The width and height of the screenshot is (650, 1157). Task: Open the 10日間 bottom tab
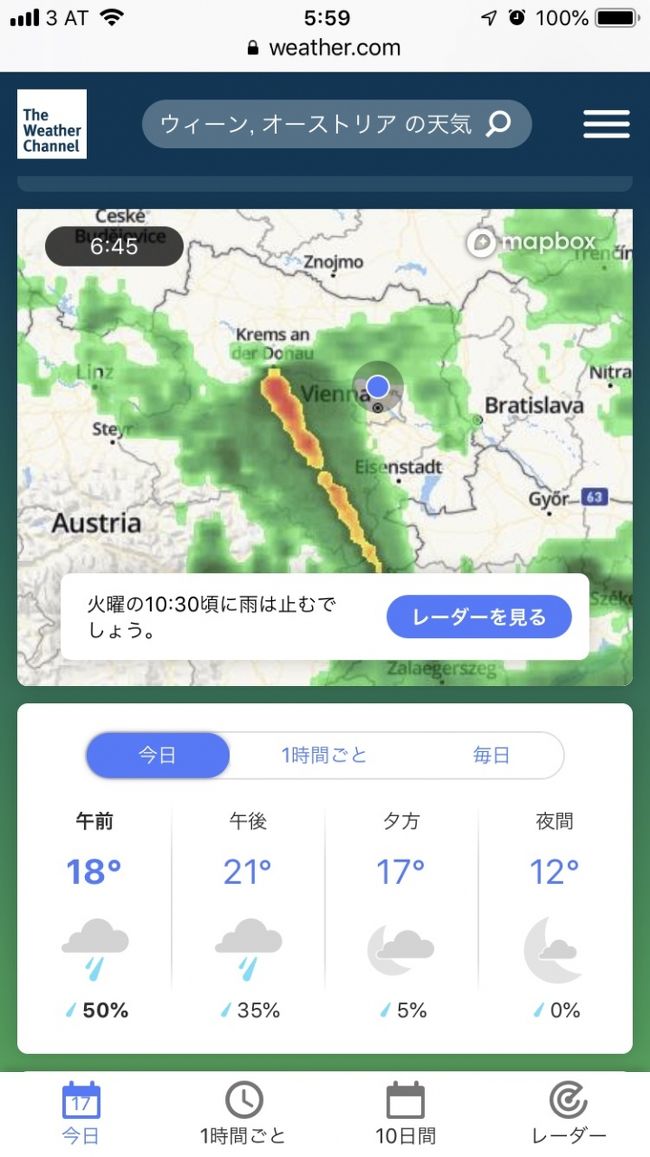tap(405, 1114)
